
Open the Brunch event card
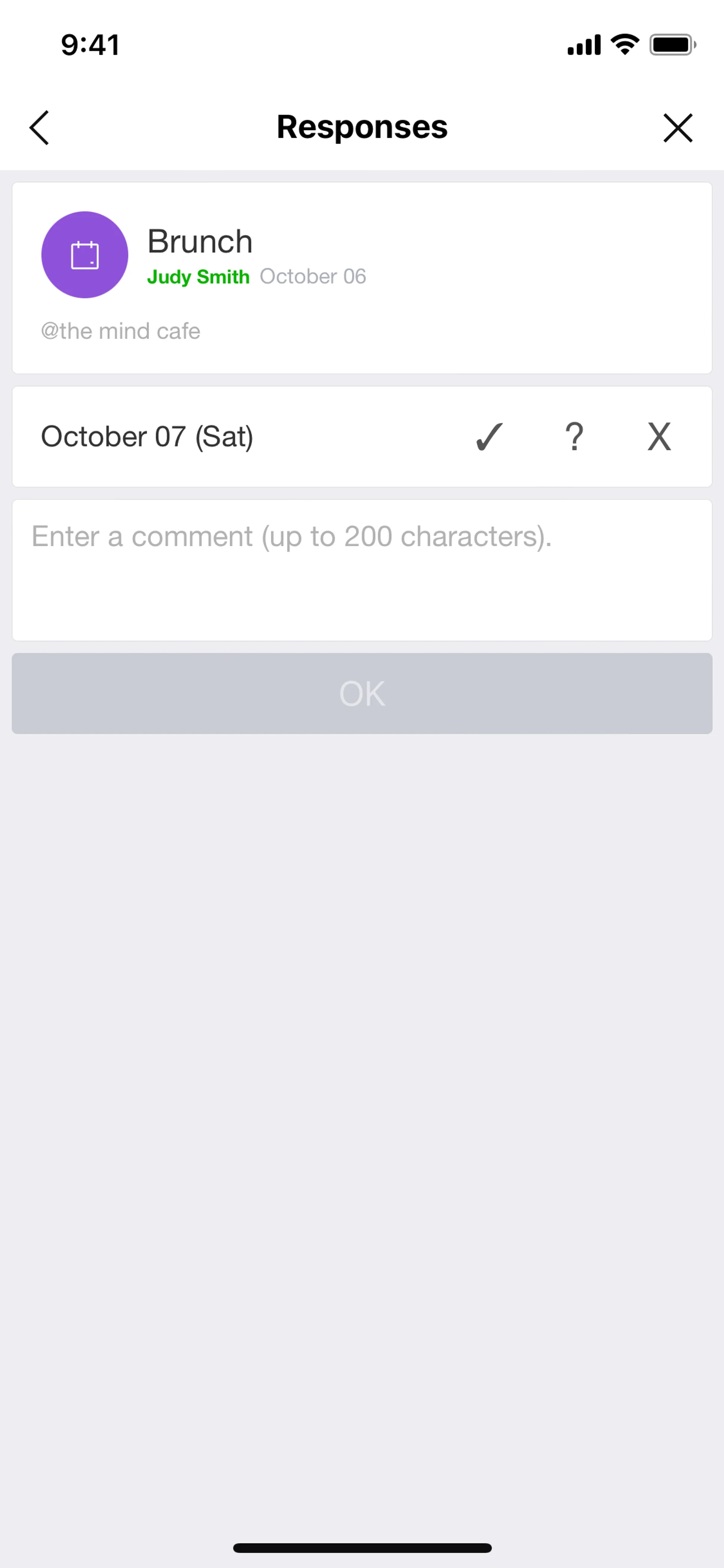(362, 278)
